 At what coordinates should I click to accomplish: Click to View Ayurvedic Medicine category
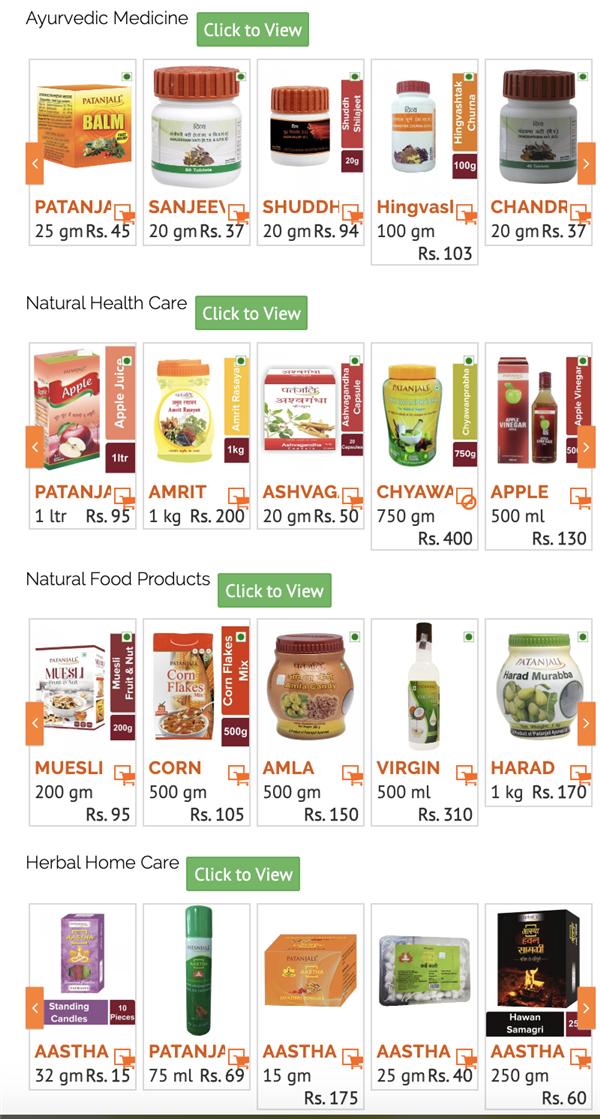pos(253,30)
